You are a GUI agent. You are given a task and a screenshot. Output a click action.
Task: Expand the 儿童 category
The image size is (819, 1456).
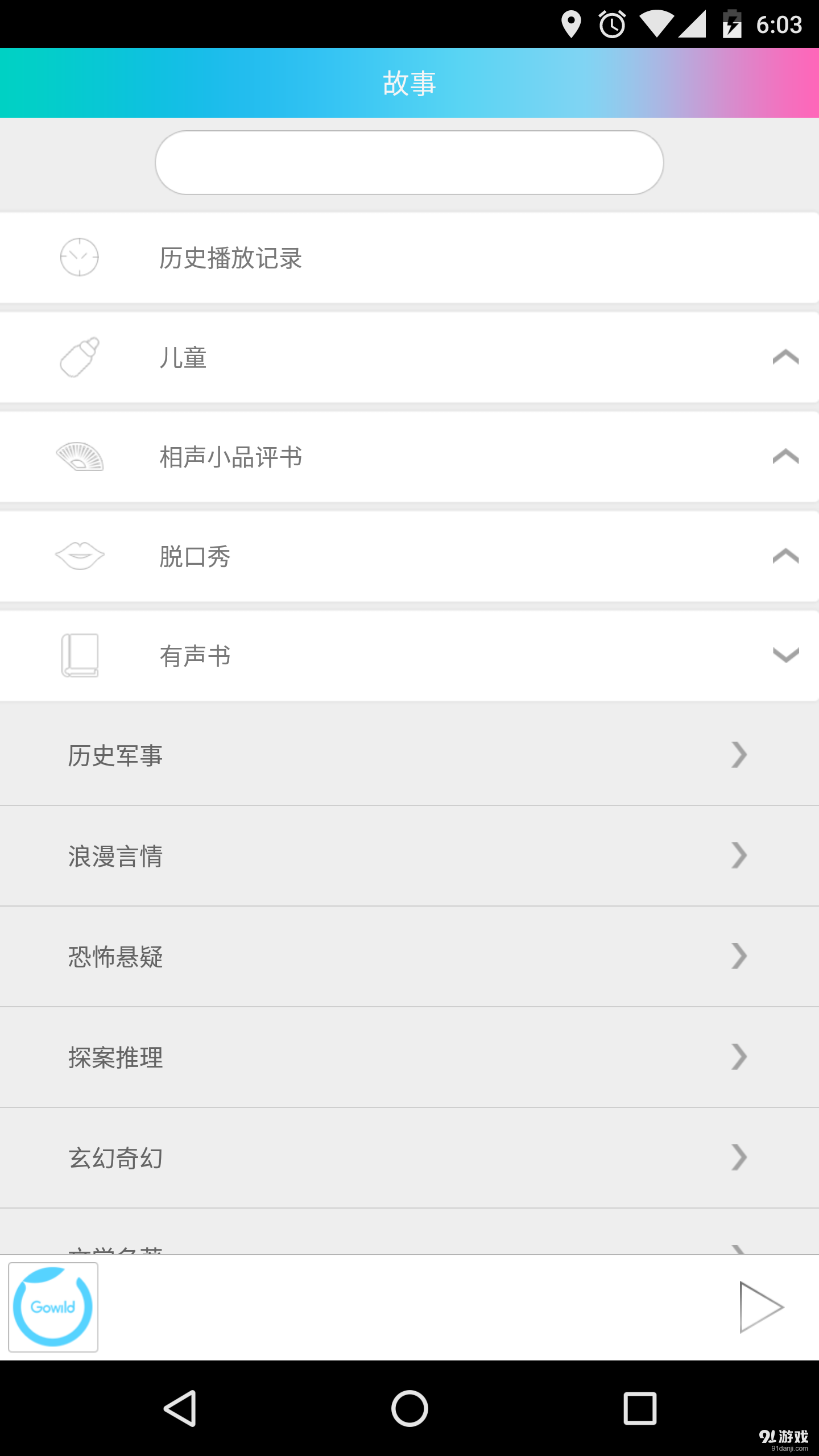click(x=409, y=358)
